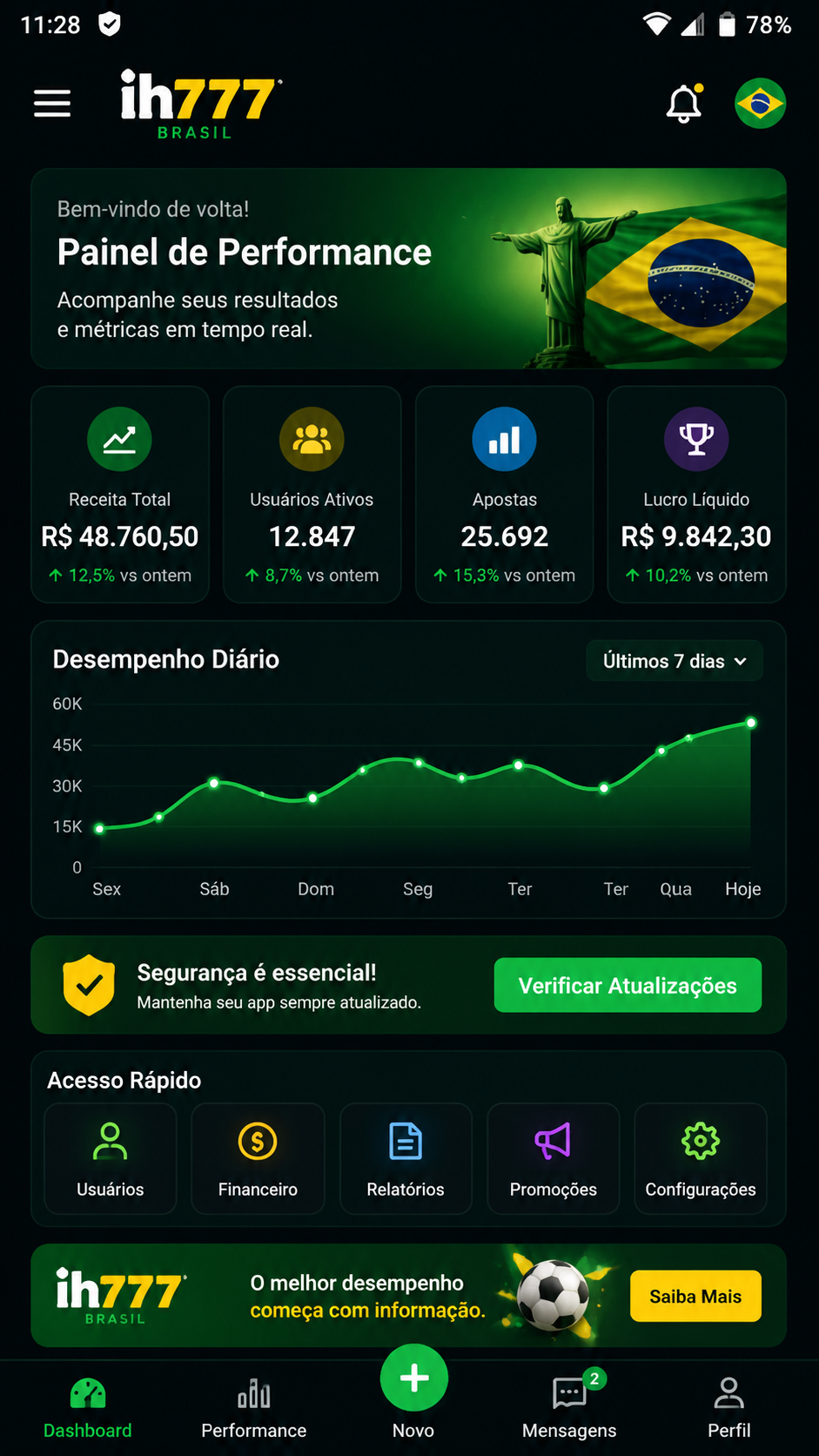Open the Apostas card

pyautogui.click(x=505, y=495)
